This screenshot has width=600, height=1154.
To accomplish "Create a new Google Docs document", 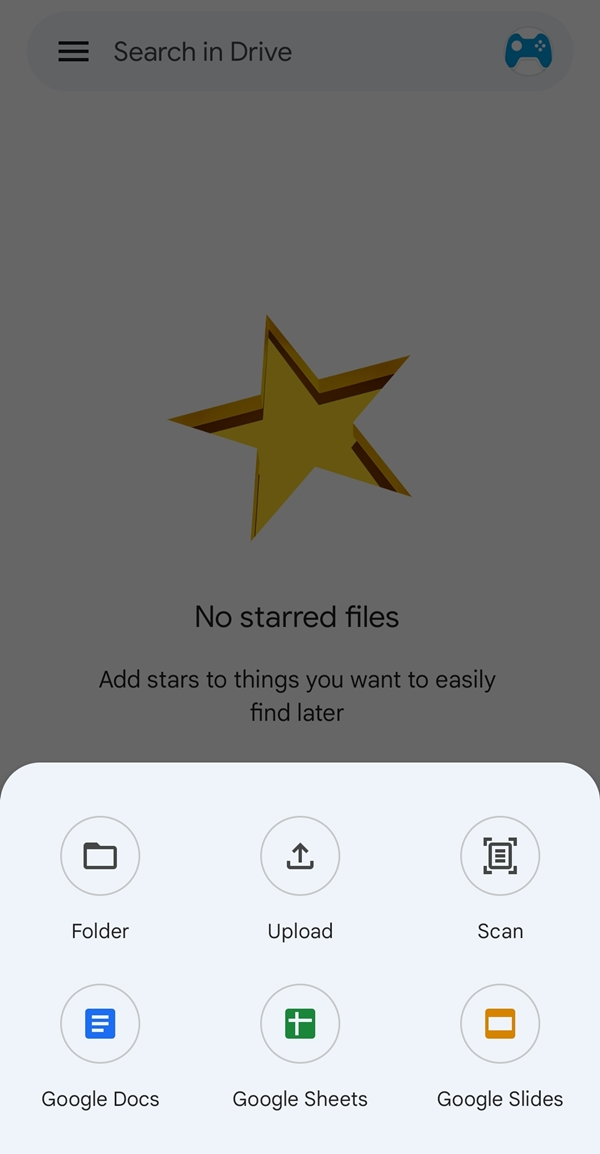I will (x=100, y=1024).
